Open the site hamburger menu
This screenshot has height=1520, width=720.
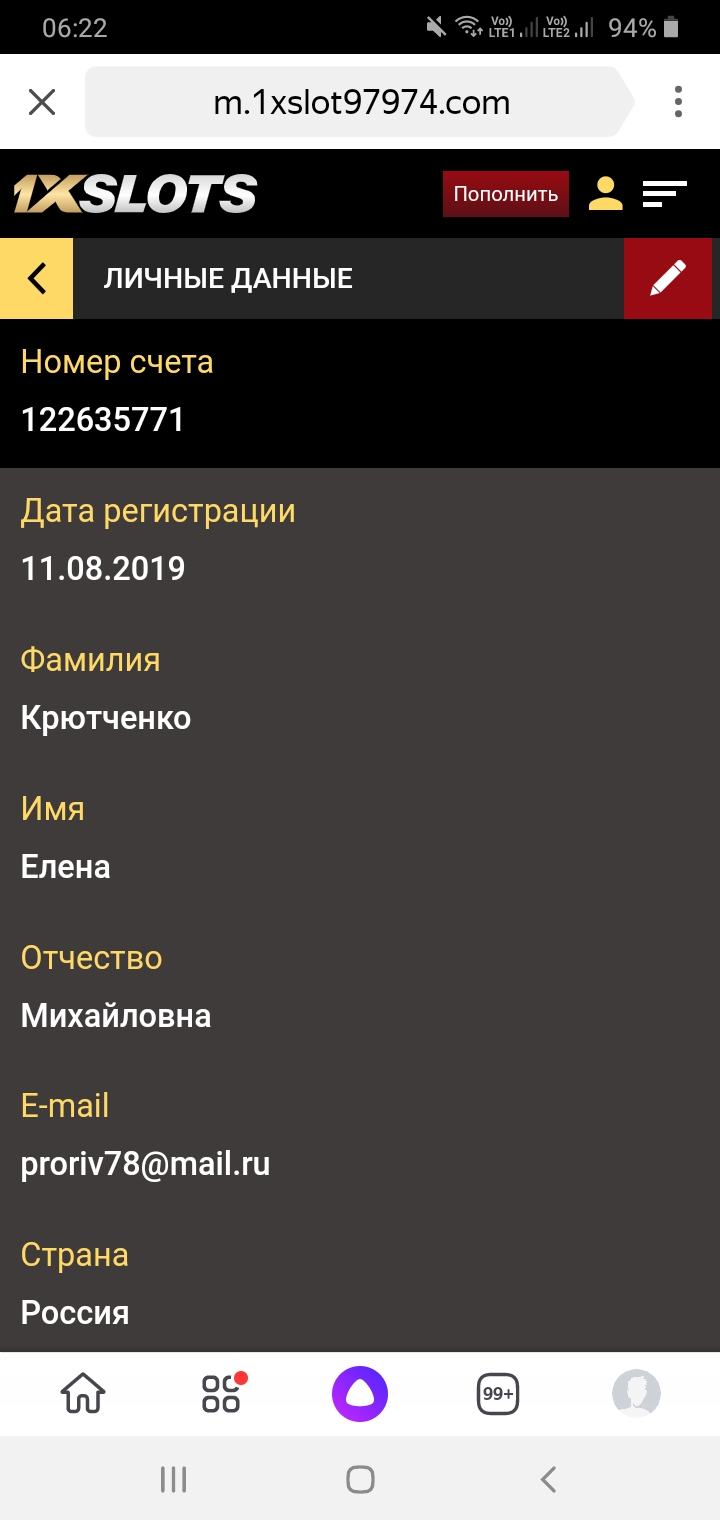coord(665,194)
